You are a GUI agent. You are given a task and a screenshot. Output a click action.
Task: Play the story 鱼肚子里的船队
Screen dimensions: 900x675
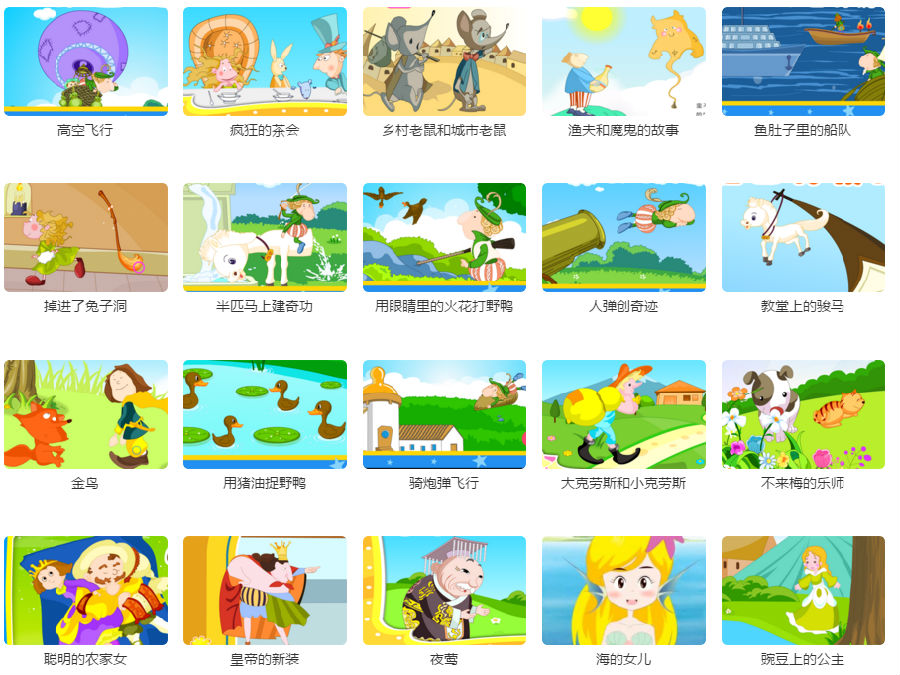[803, 62]
